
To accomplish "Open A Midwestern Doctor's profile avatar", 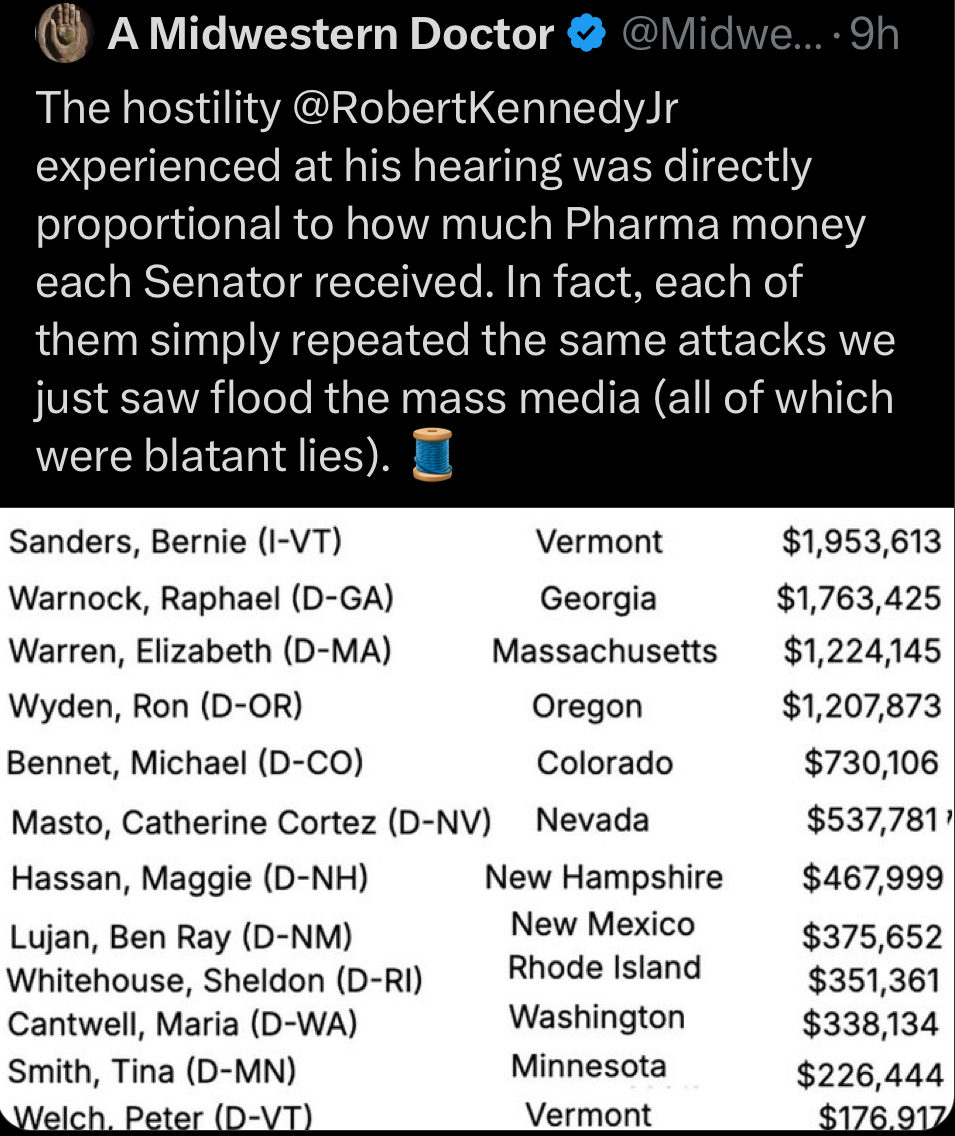I will pyautogui.click(x=63, y=35).
